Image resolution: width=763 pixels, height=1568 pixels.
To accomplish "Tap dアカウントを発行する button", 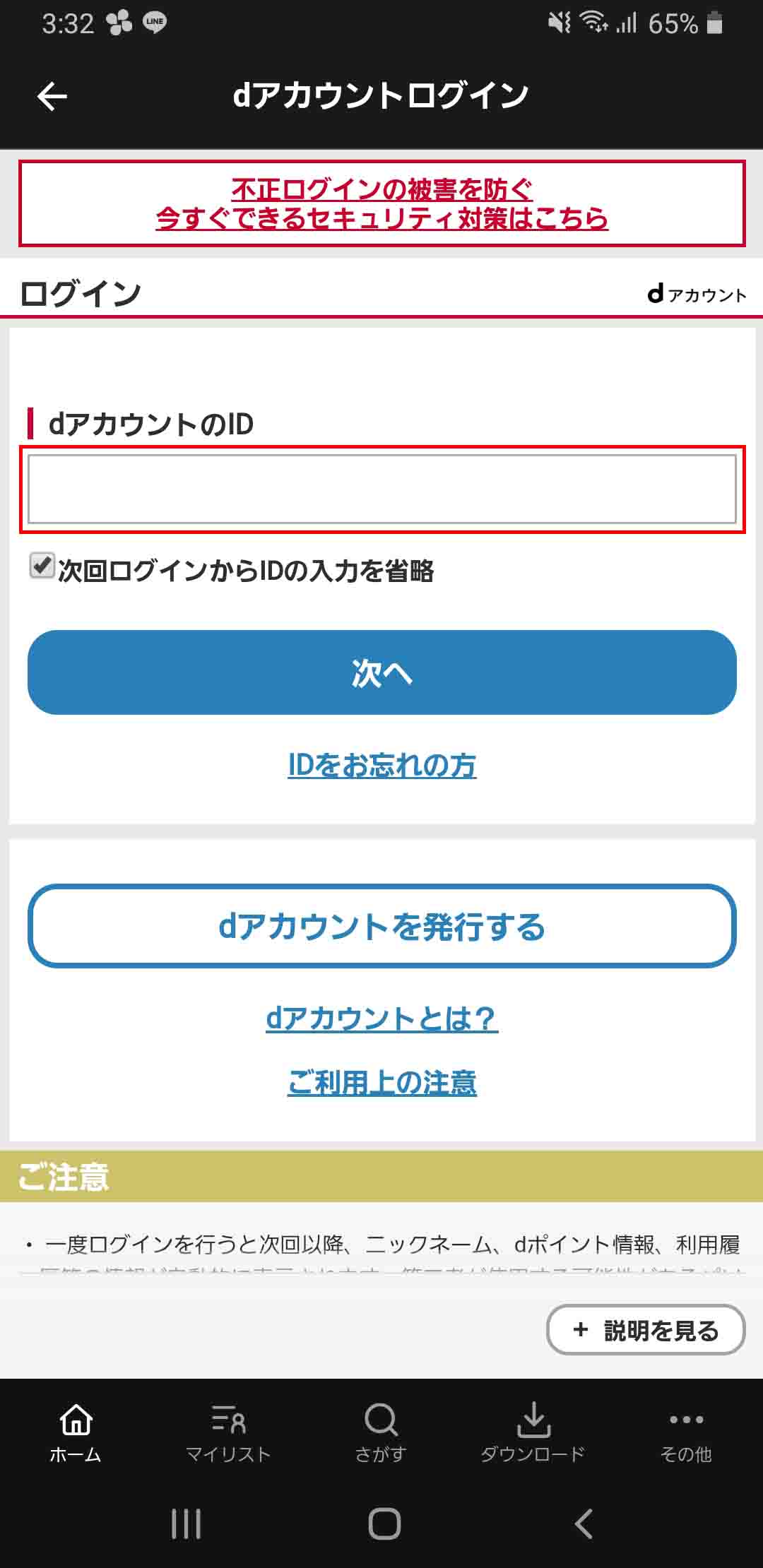I will [x=381, y=926].
